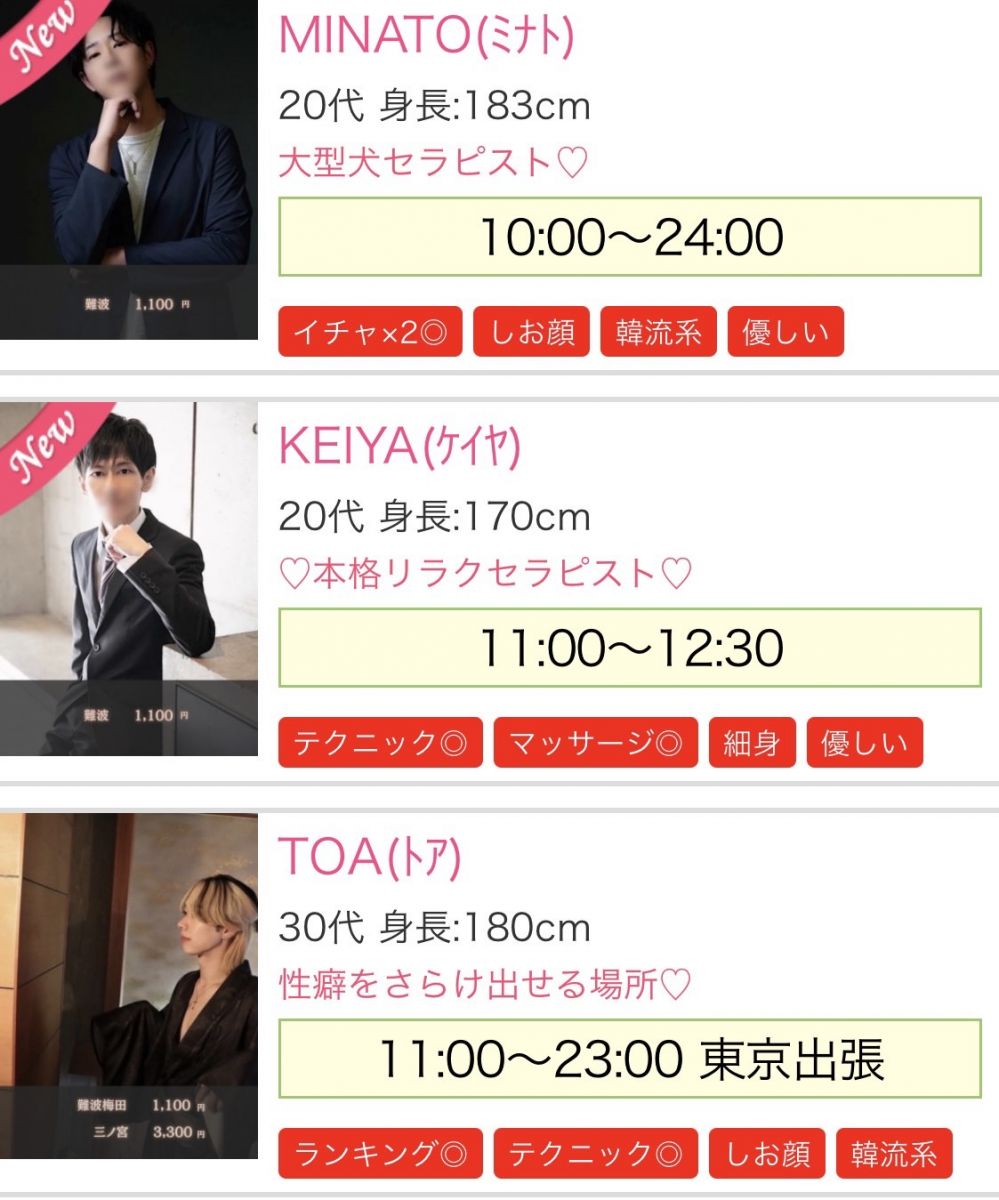Select the ランキング◎ tag under TOA
Image resolution: width=999 pixels, height=1200 pixels.
[x=380, y=1154]
